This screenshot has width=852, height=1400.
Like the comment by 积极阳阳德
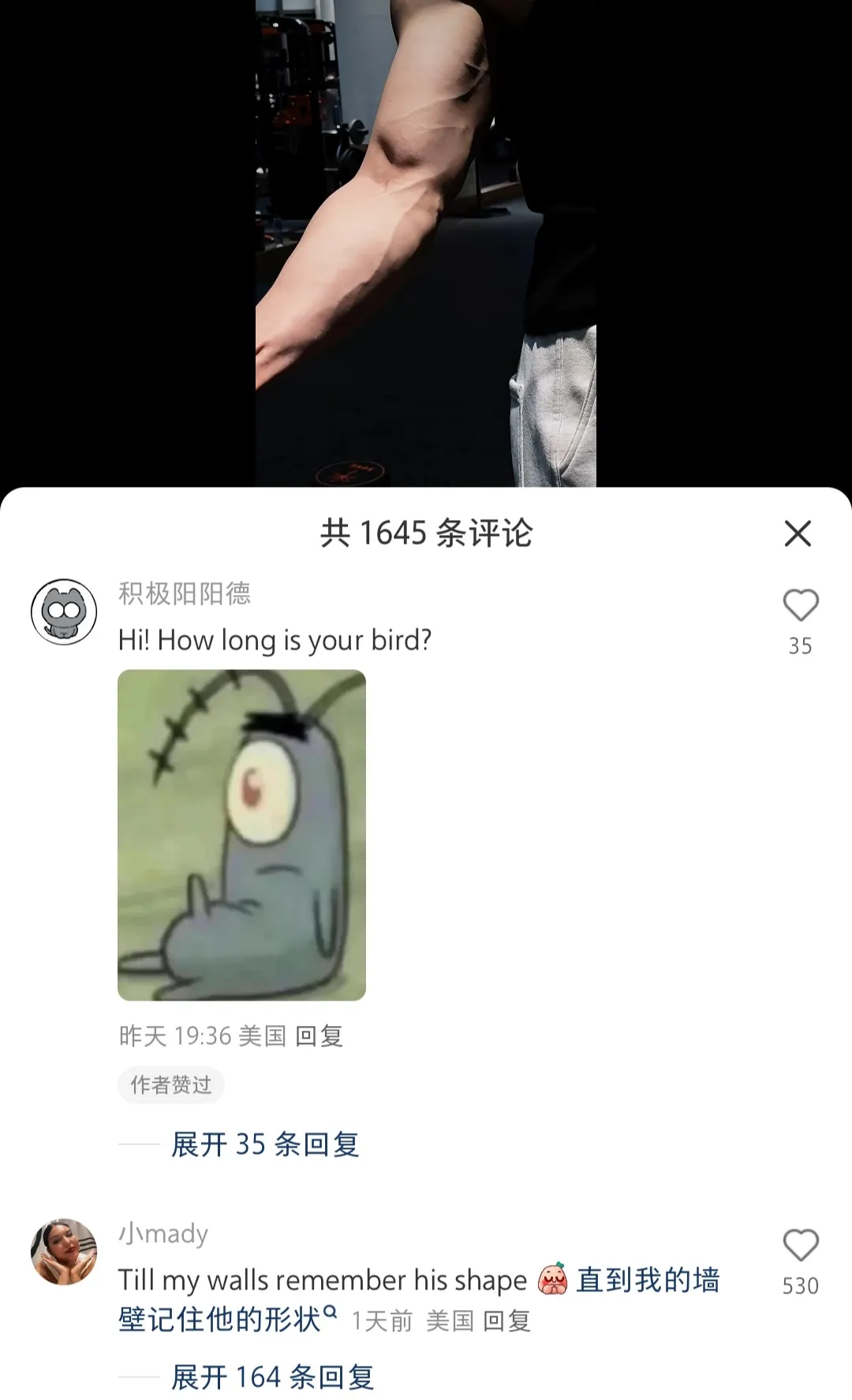pos(800,606)
